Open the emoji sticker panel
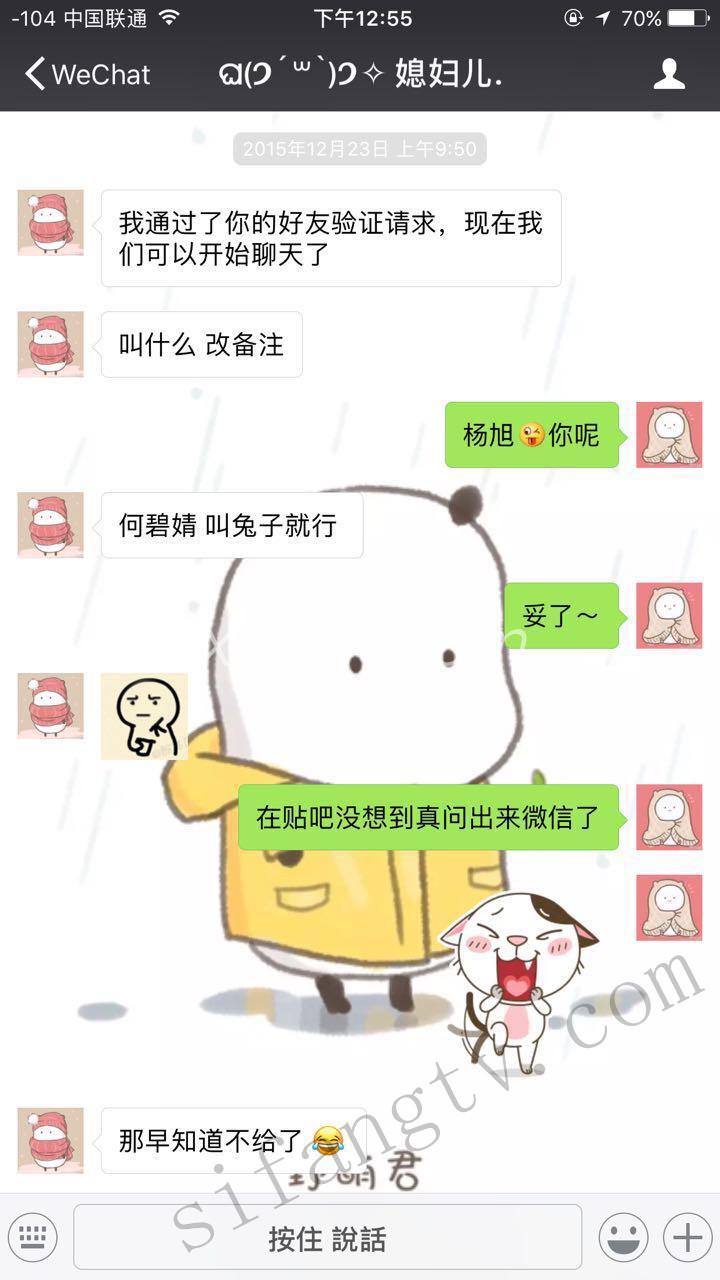Viewport: 720px width, 1280px height. pos(623,1238)
